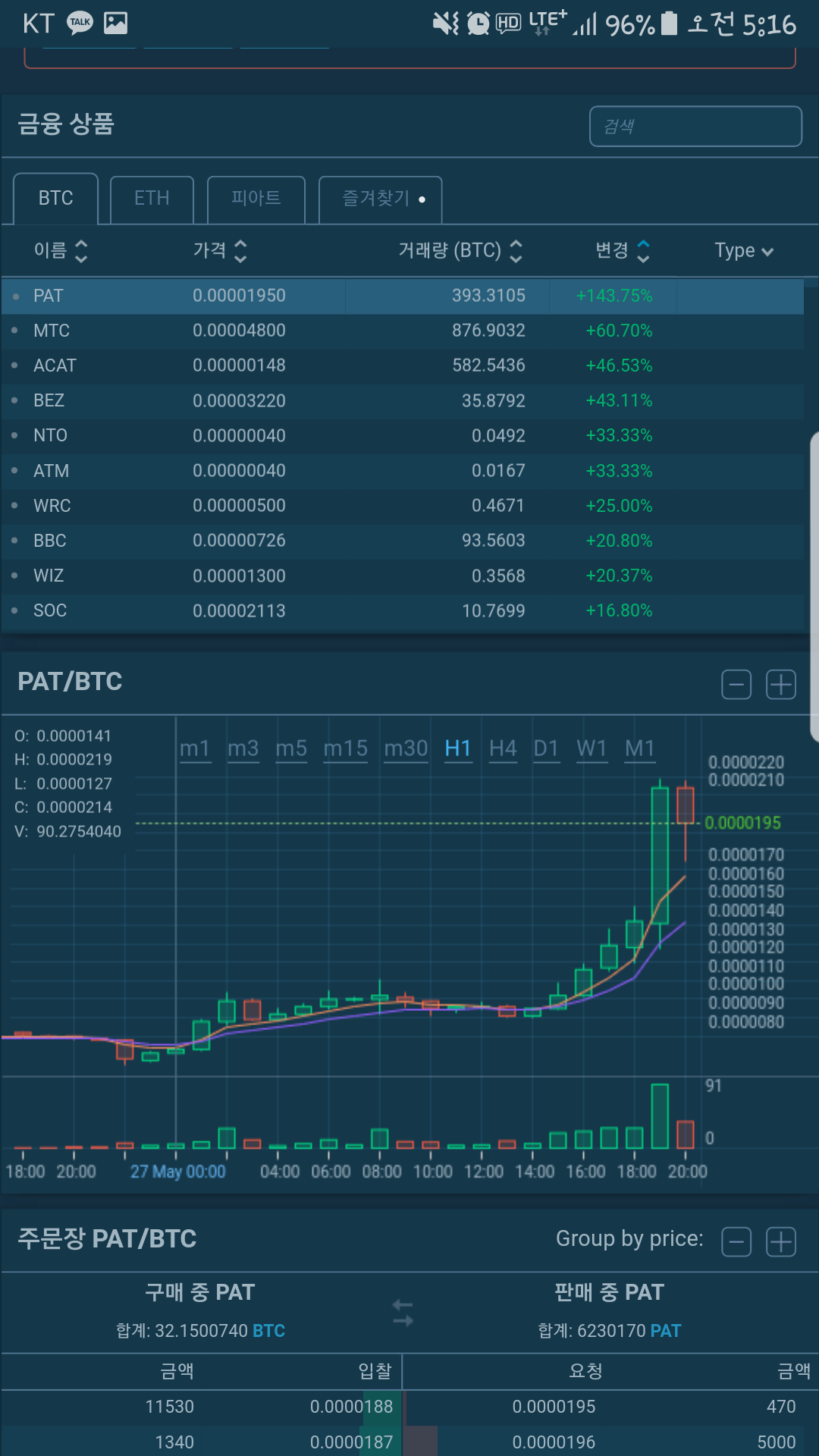
Task: Swap the buy and sell order sides
Action: (x=403, y=1313)
